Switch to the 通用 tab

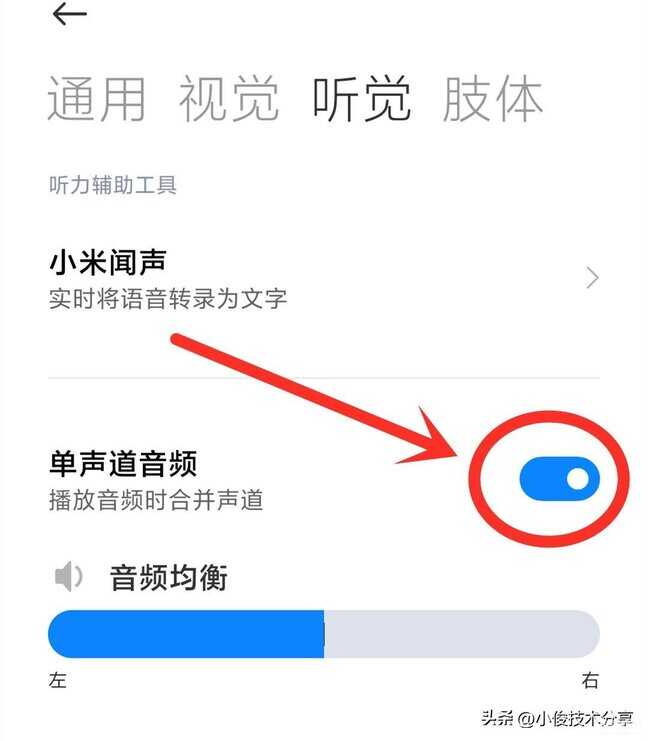(x=97, y=99)
